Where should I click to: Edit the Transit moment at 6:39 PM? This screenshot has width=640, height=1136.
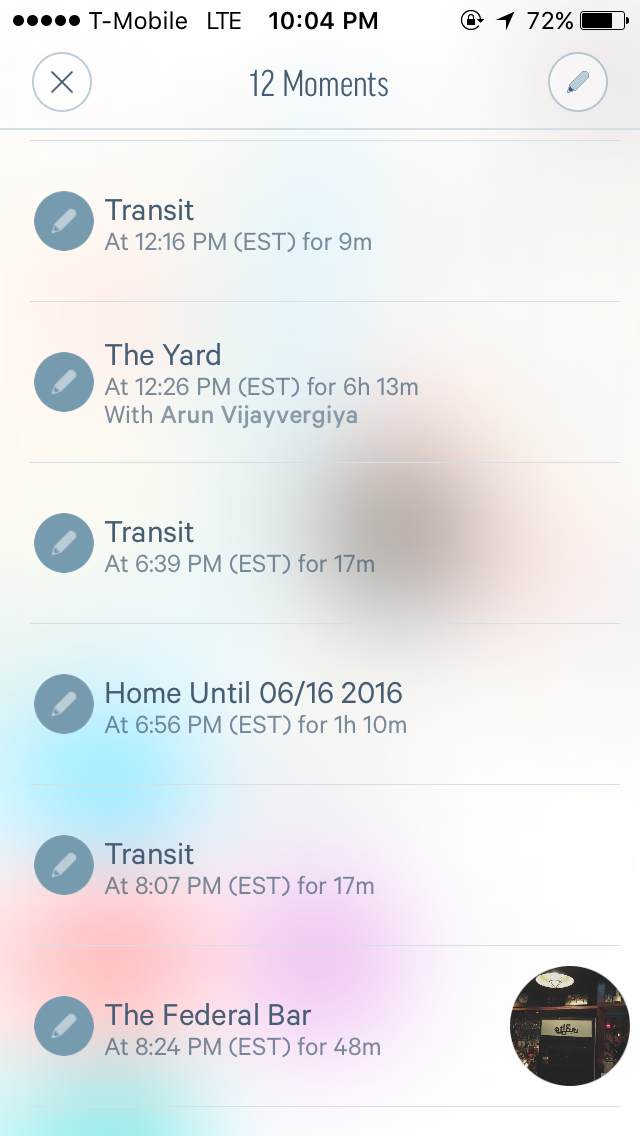[x=64, y=543]
